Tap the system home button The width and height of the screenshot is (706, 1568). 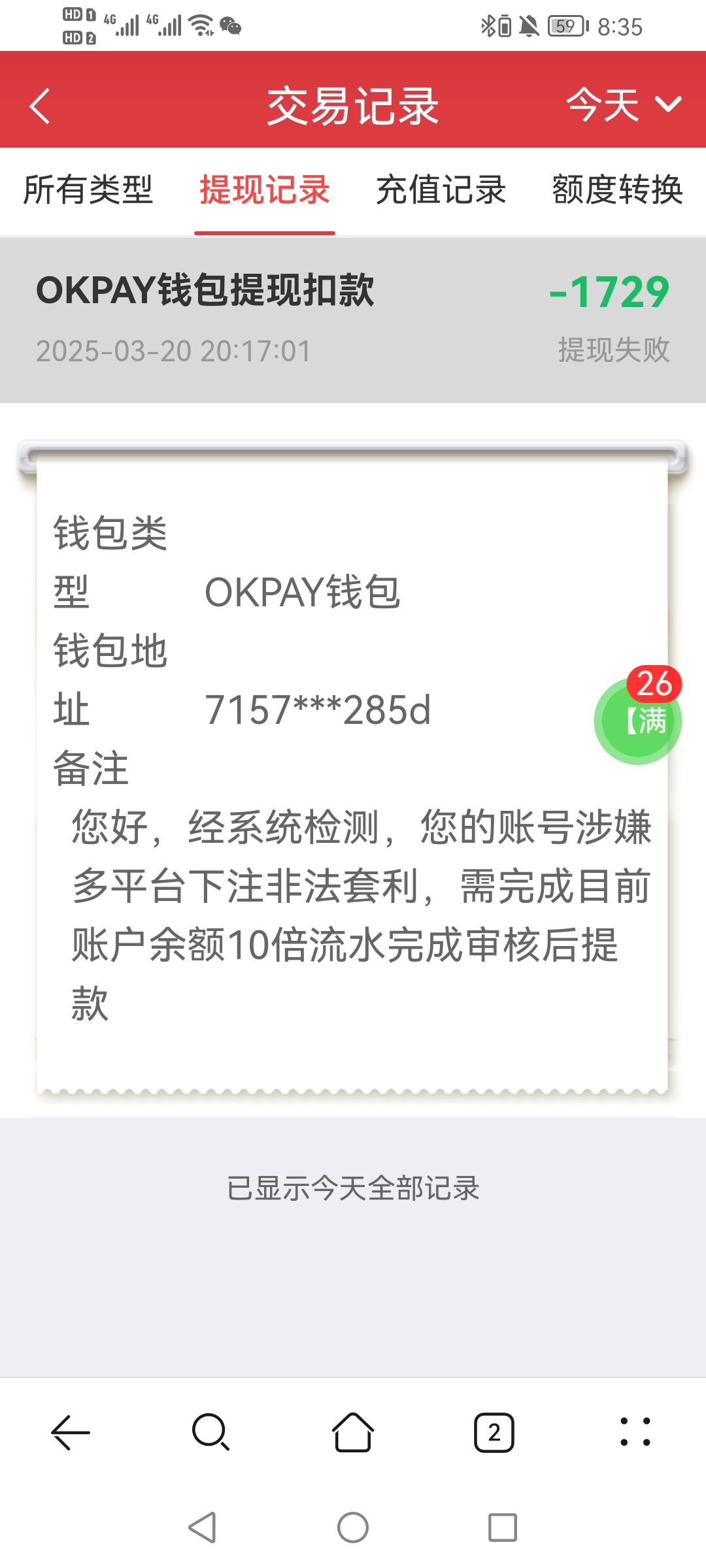pyautogui.click(x=353, y=1527)
